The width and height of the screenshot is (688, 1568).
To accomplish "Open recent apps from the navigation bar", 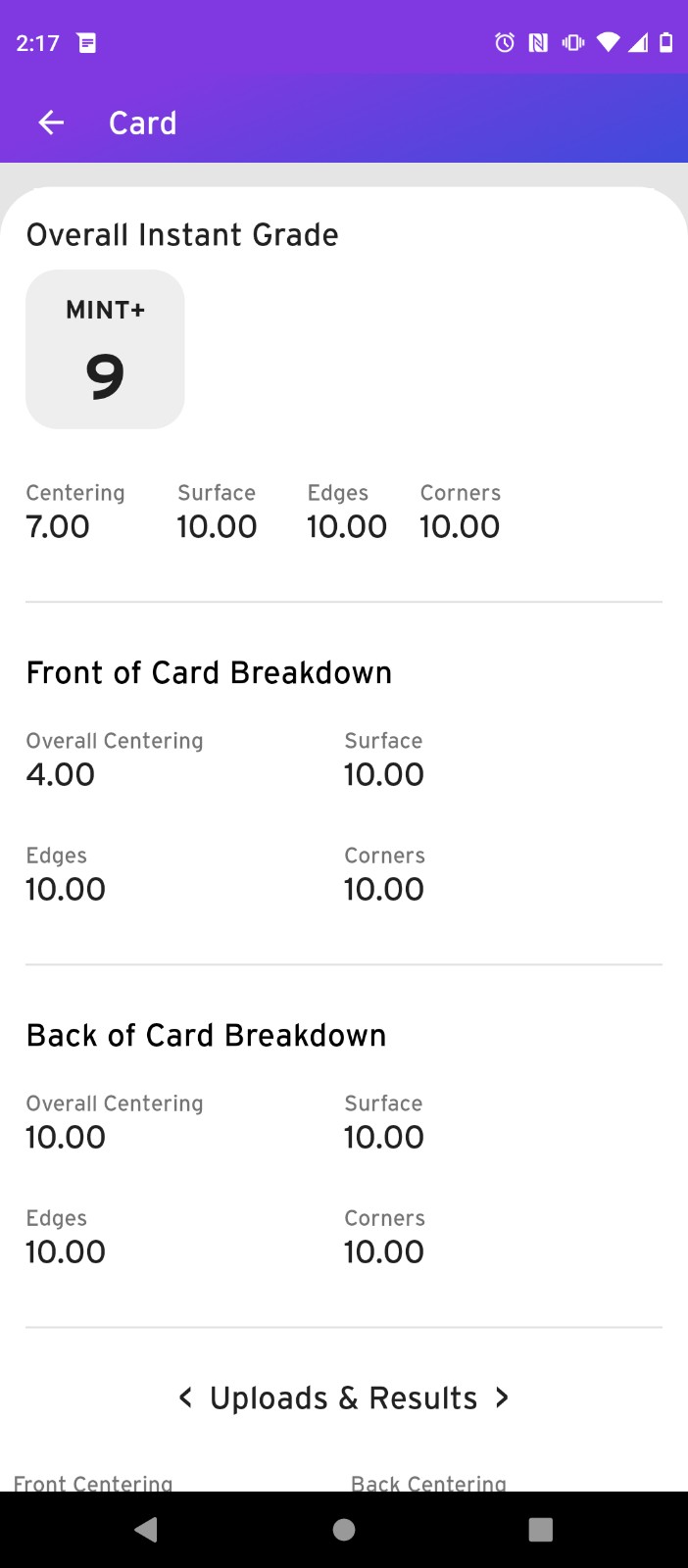I will pos(541,1530).
